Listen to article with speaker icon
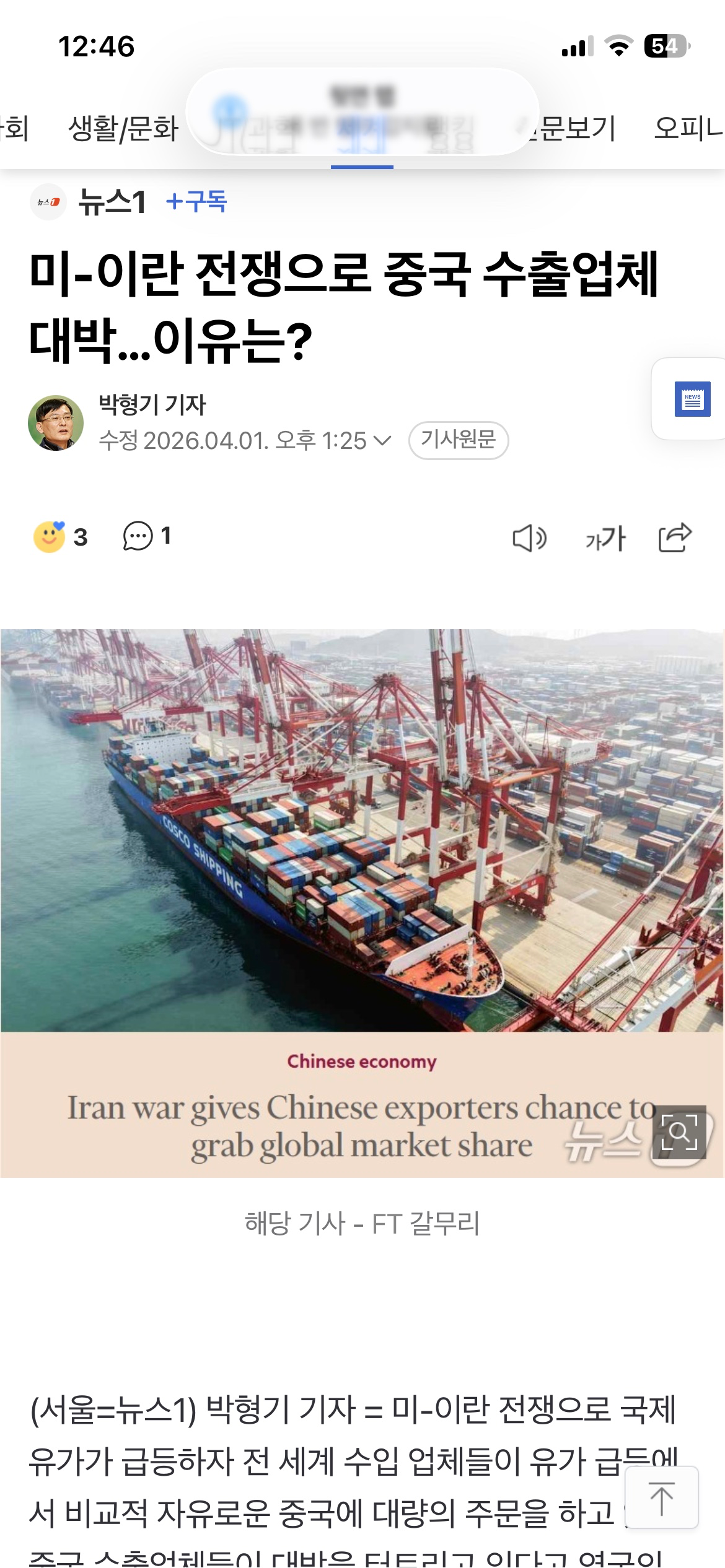 point(529,538)
